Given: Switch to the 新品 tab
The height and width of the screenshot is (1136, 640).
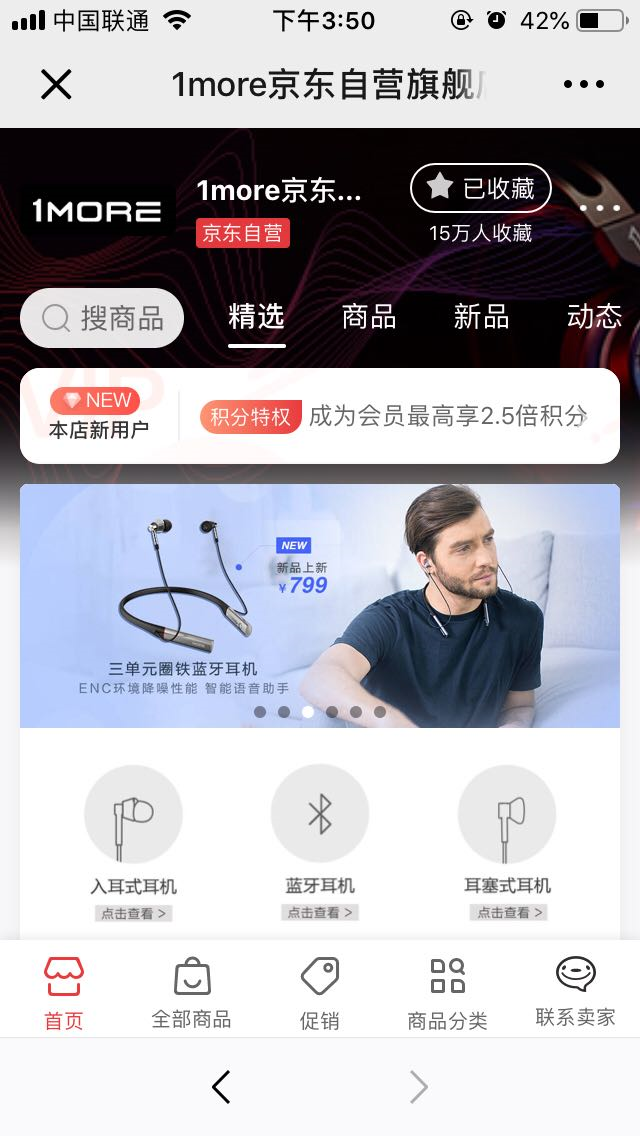Looking at the screenshot, I should click(481, 317).
